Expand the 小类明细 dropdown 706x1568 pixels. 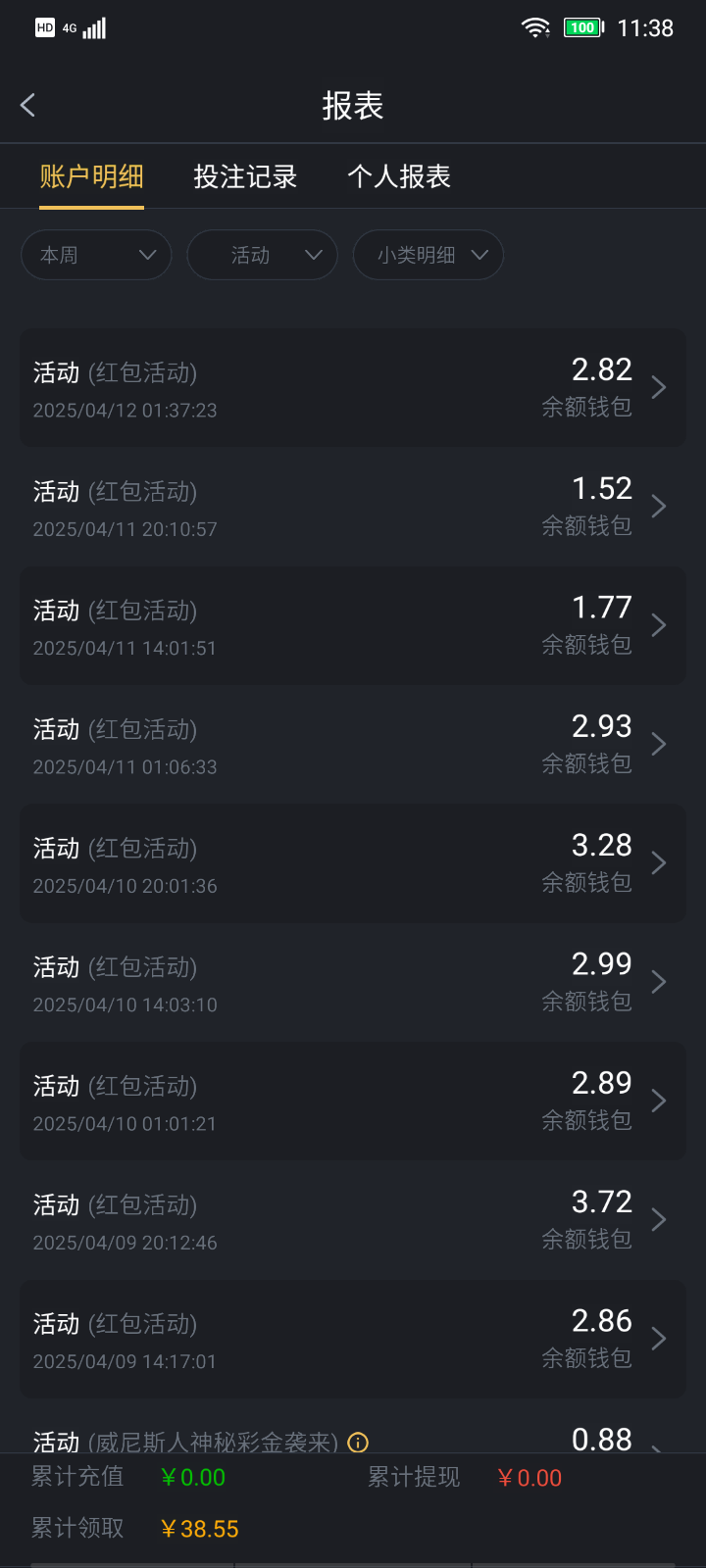[x=428, y=255]
